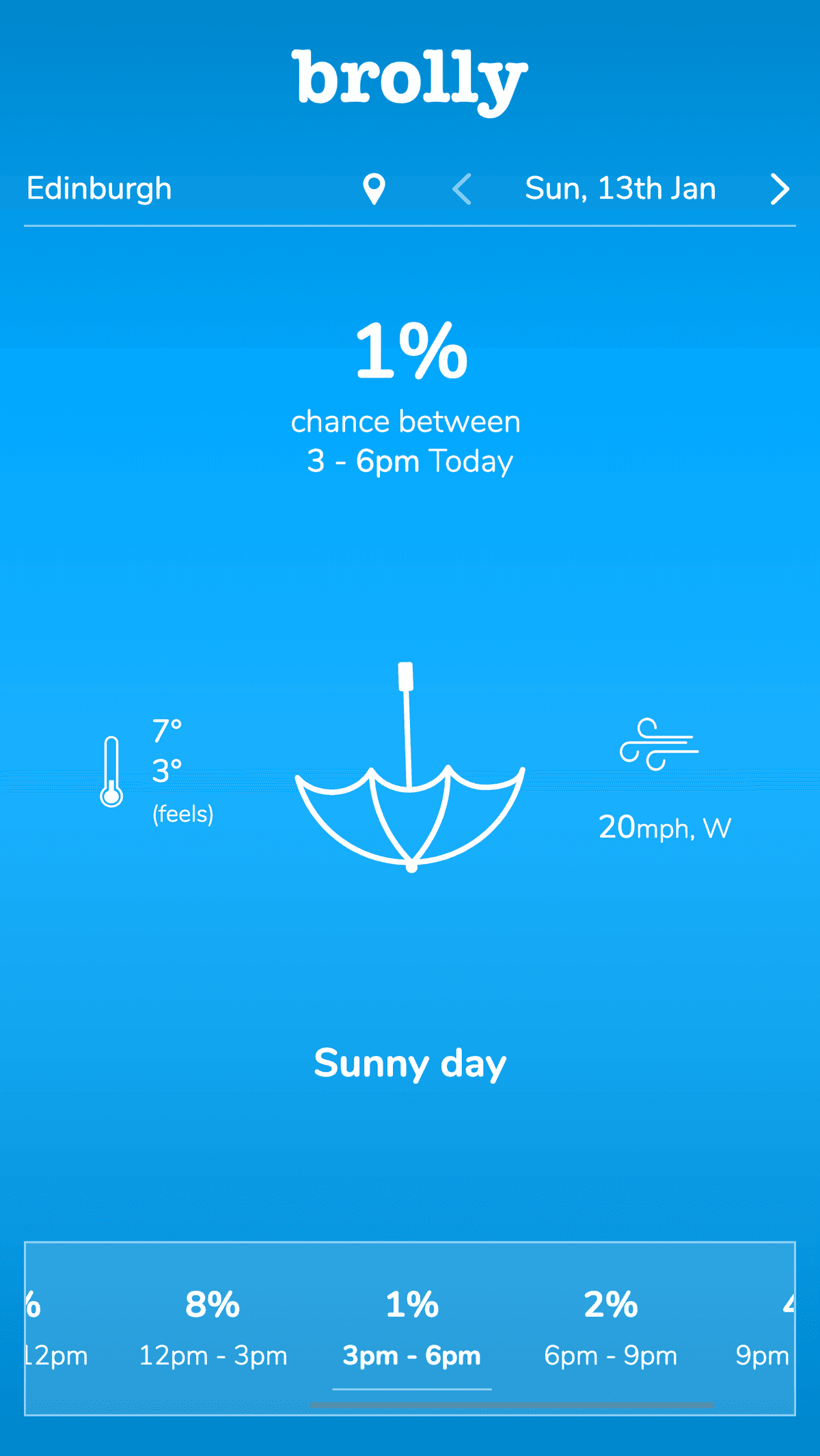This screenshot has height=1456, width=820.
Task: Tap the Edinburgh location field
Action: [x=99, y=188]
